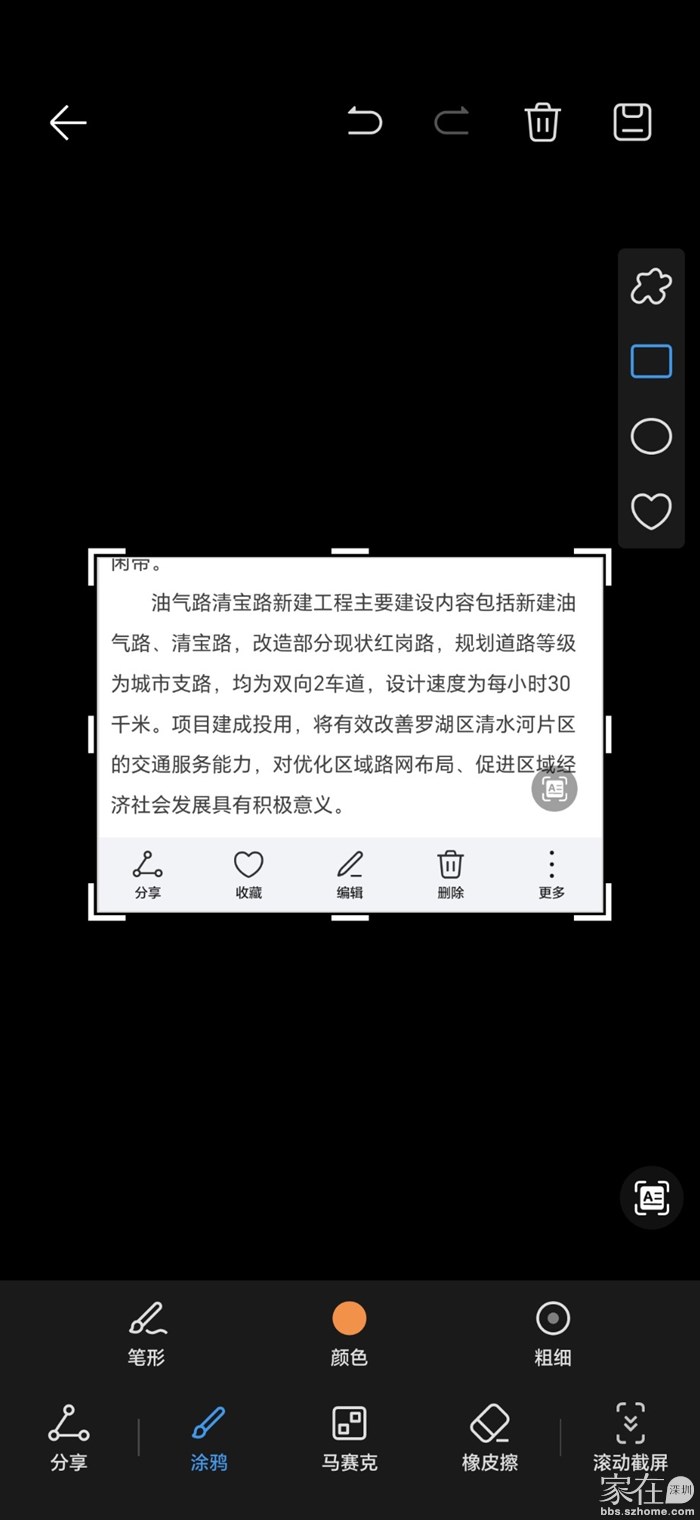This screenshot has width=700, height=1520.
Task: Open text recognition floating button
Action: [651, 1196]
